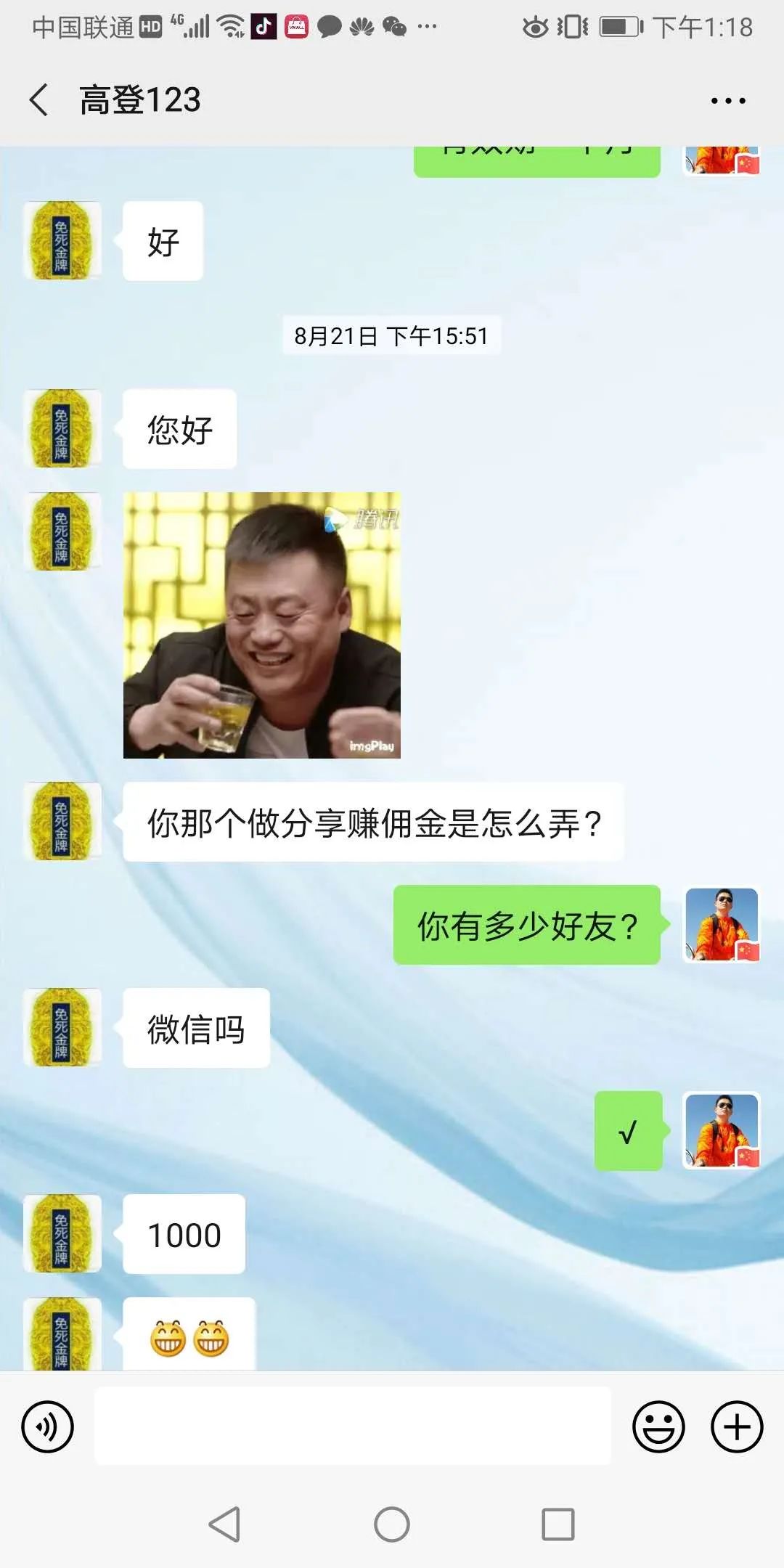Viewport: 784px width, 1568px height.
Task: Open the laughing man GIF image
Action: point(262,625)
